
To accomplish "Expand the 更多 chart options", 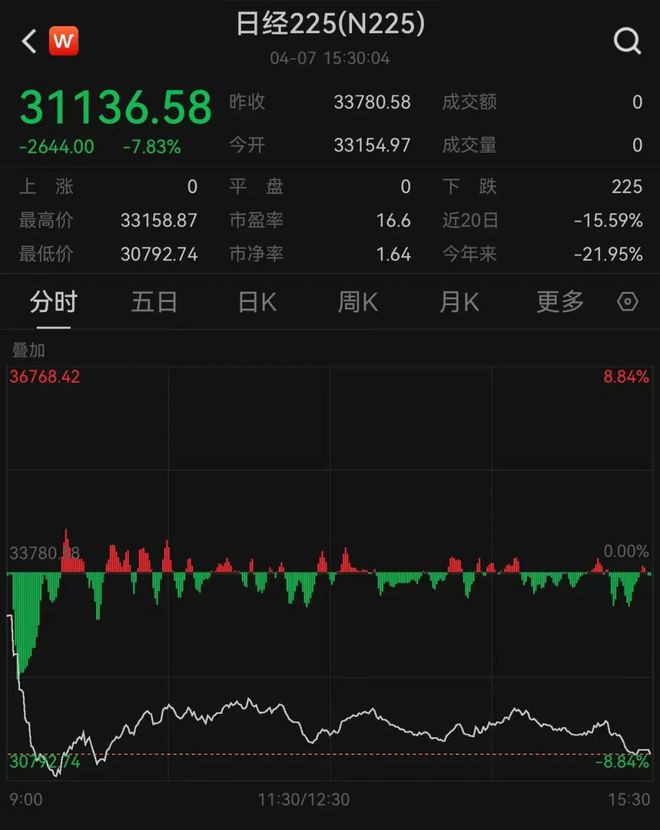I will click(560, 302).
